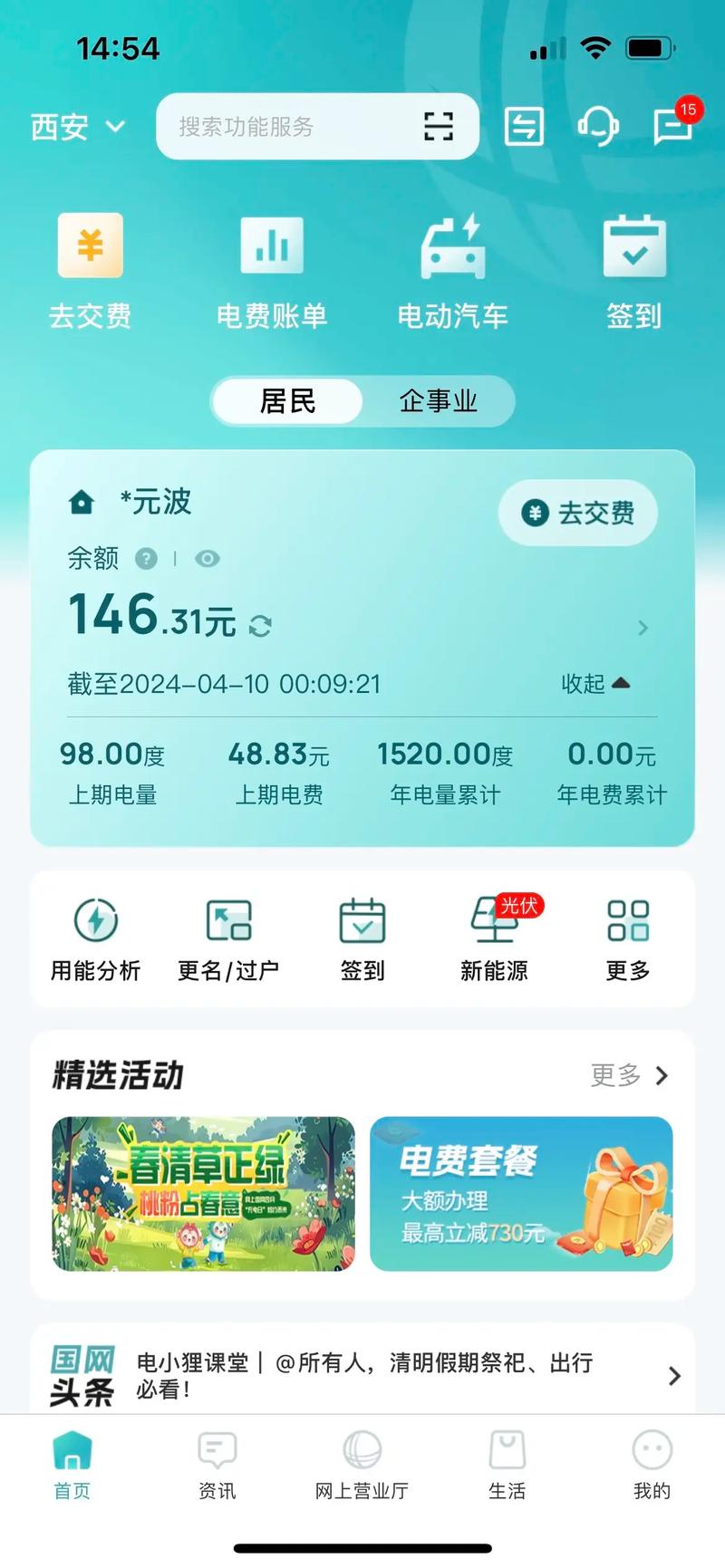Open the 西安 city dropdown
The image size is (725, 1568).
pyautogui.click(x=77, y=127)
